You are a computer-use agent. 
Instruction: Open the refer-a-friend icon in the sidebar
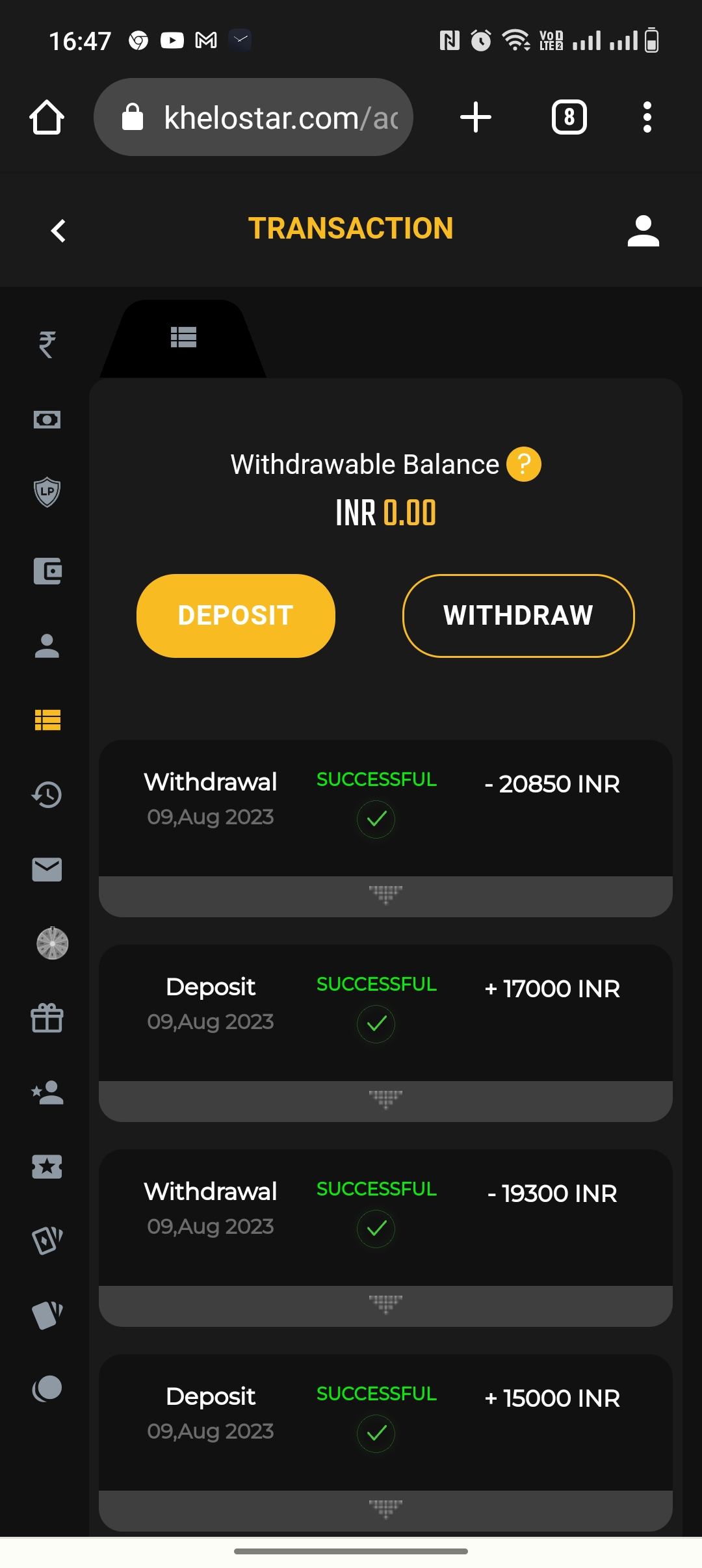click(x=47, y=1092)
